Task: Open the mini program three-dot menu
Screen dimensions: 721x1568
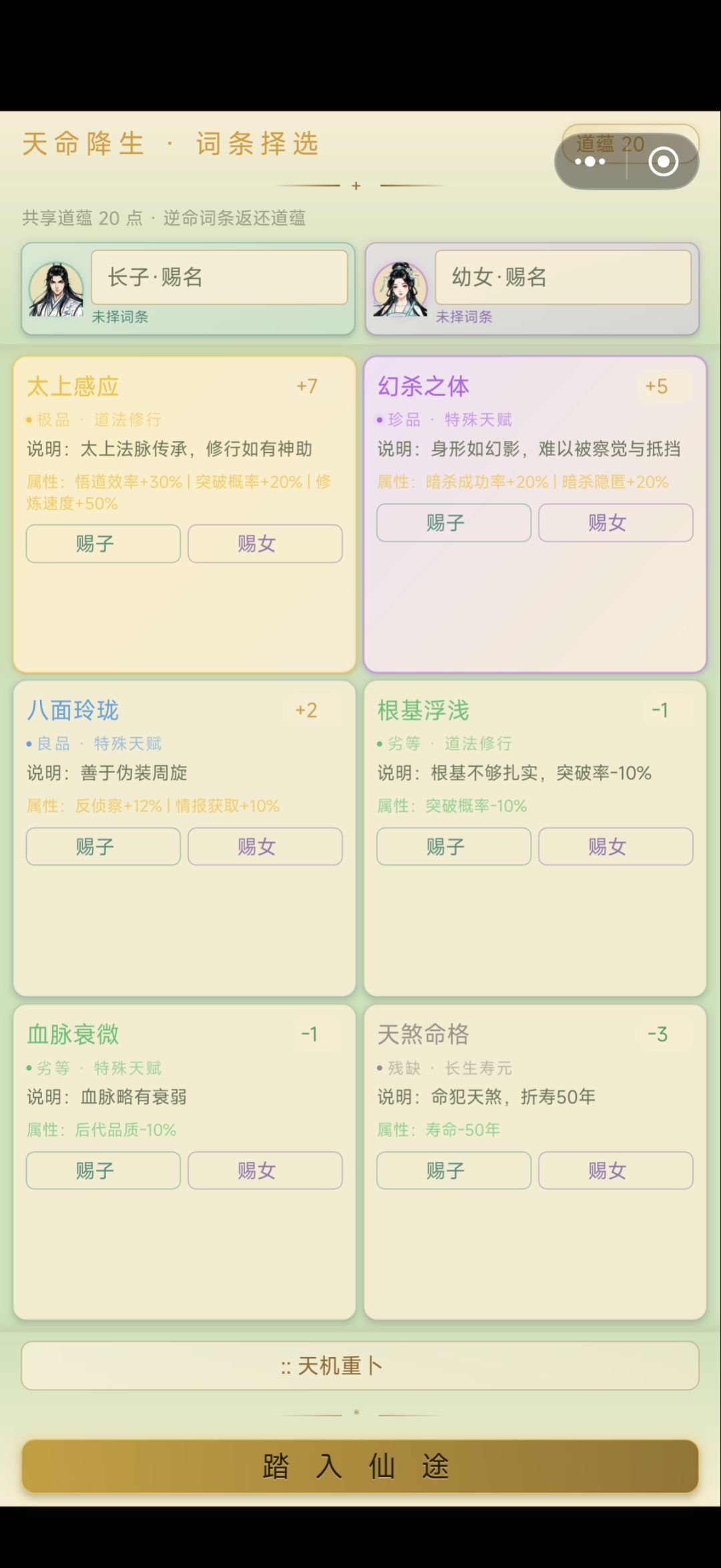Action: coord(590,162)
